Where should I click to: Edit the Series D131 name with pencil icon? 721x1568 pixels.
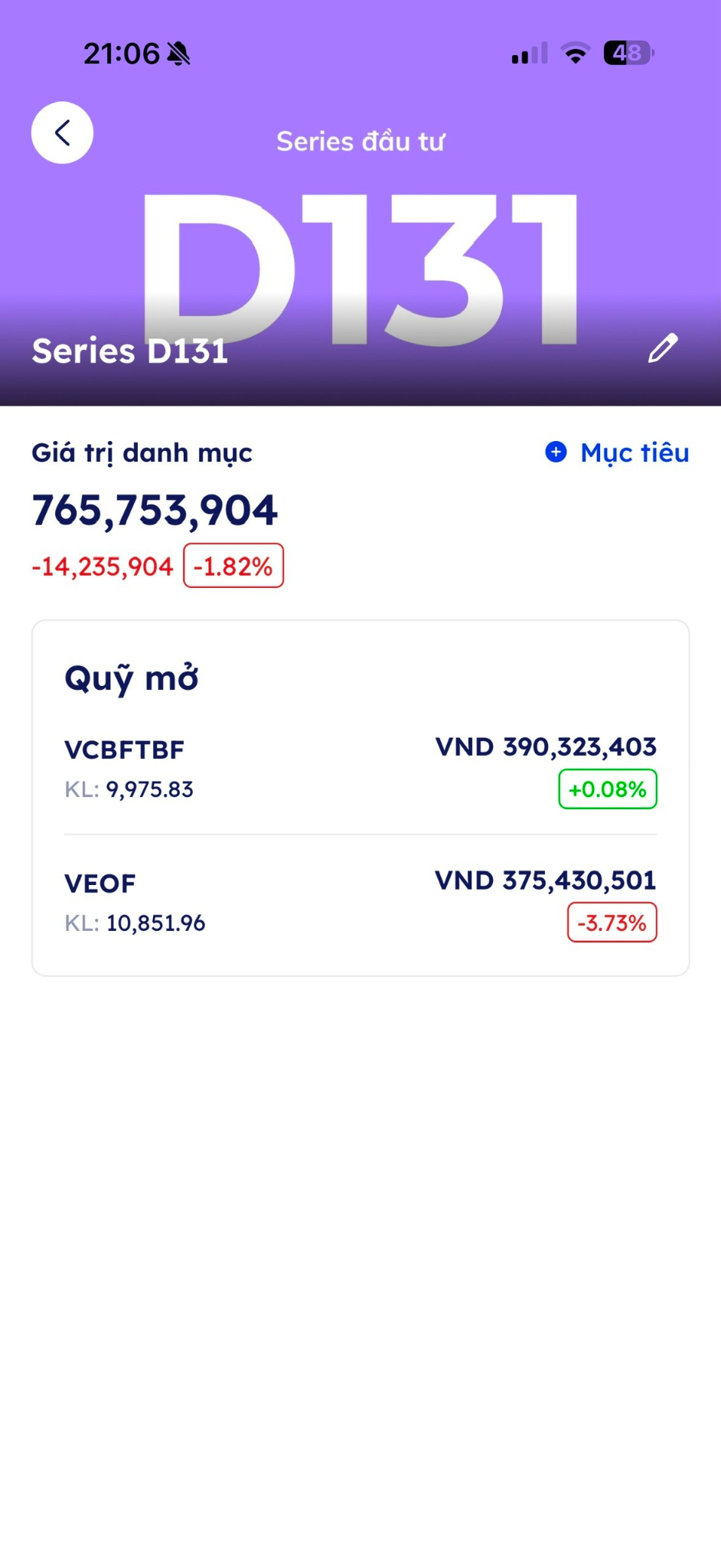click(x=663, y=348)
